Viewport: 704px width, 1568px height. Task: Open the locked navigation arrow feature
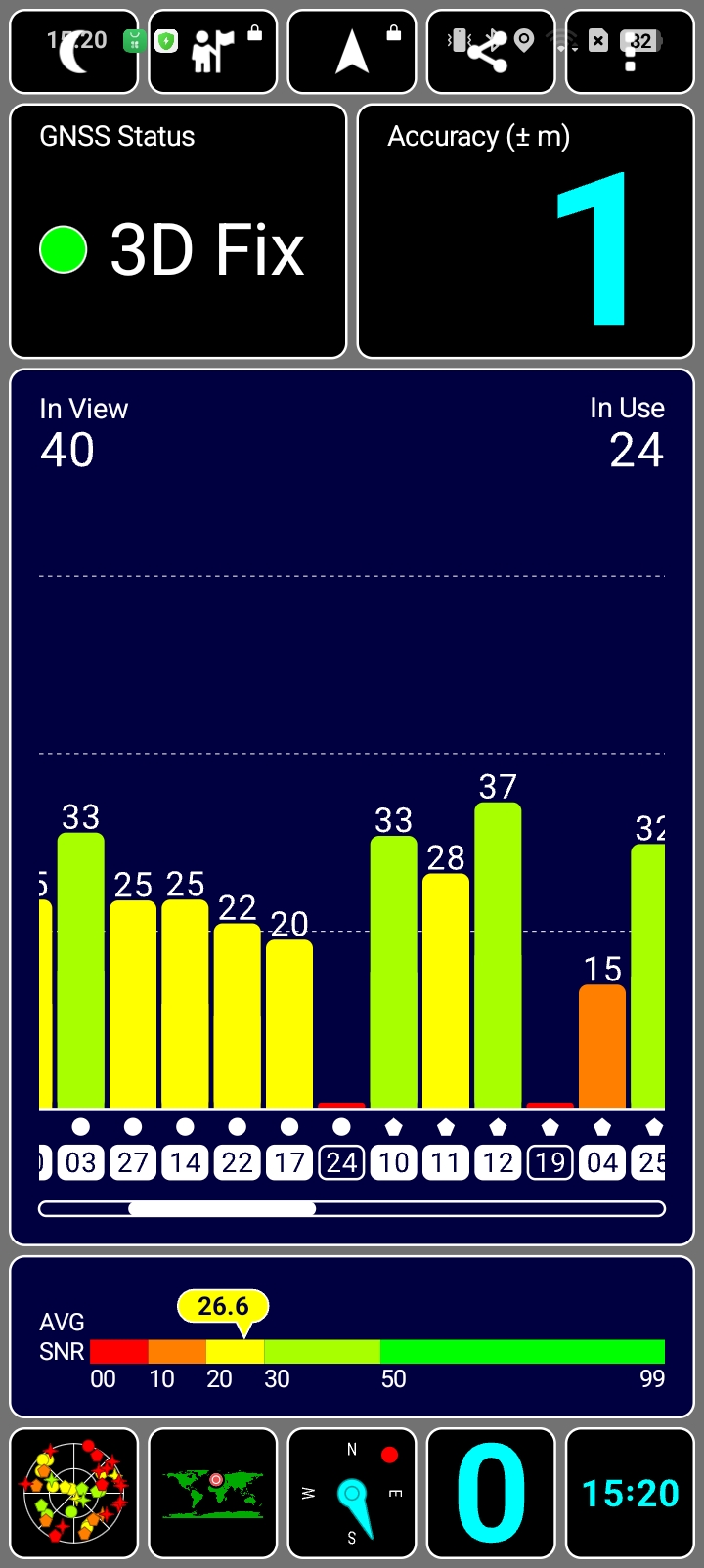coord(352,52)
